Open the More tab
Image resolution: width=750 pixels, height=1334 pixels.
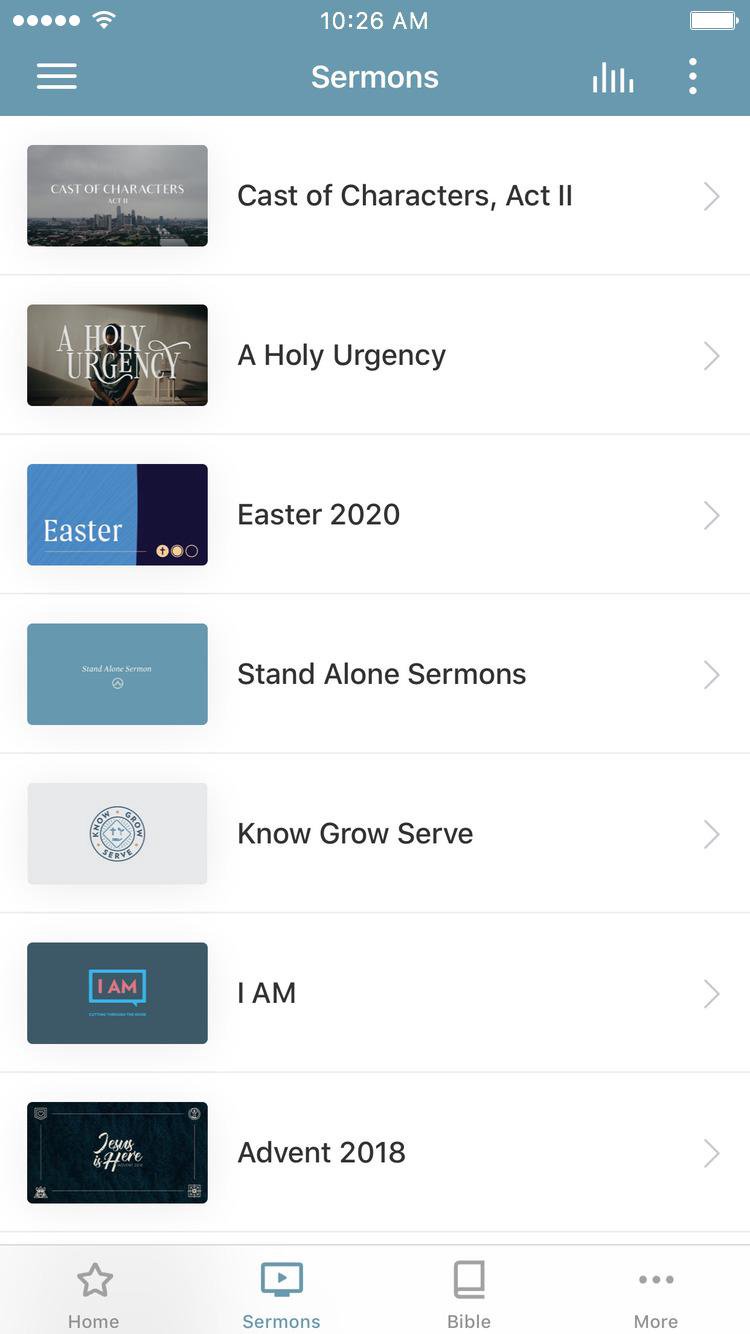coord(656,1294)
